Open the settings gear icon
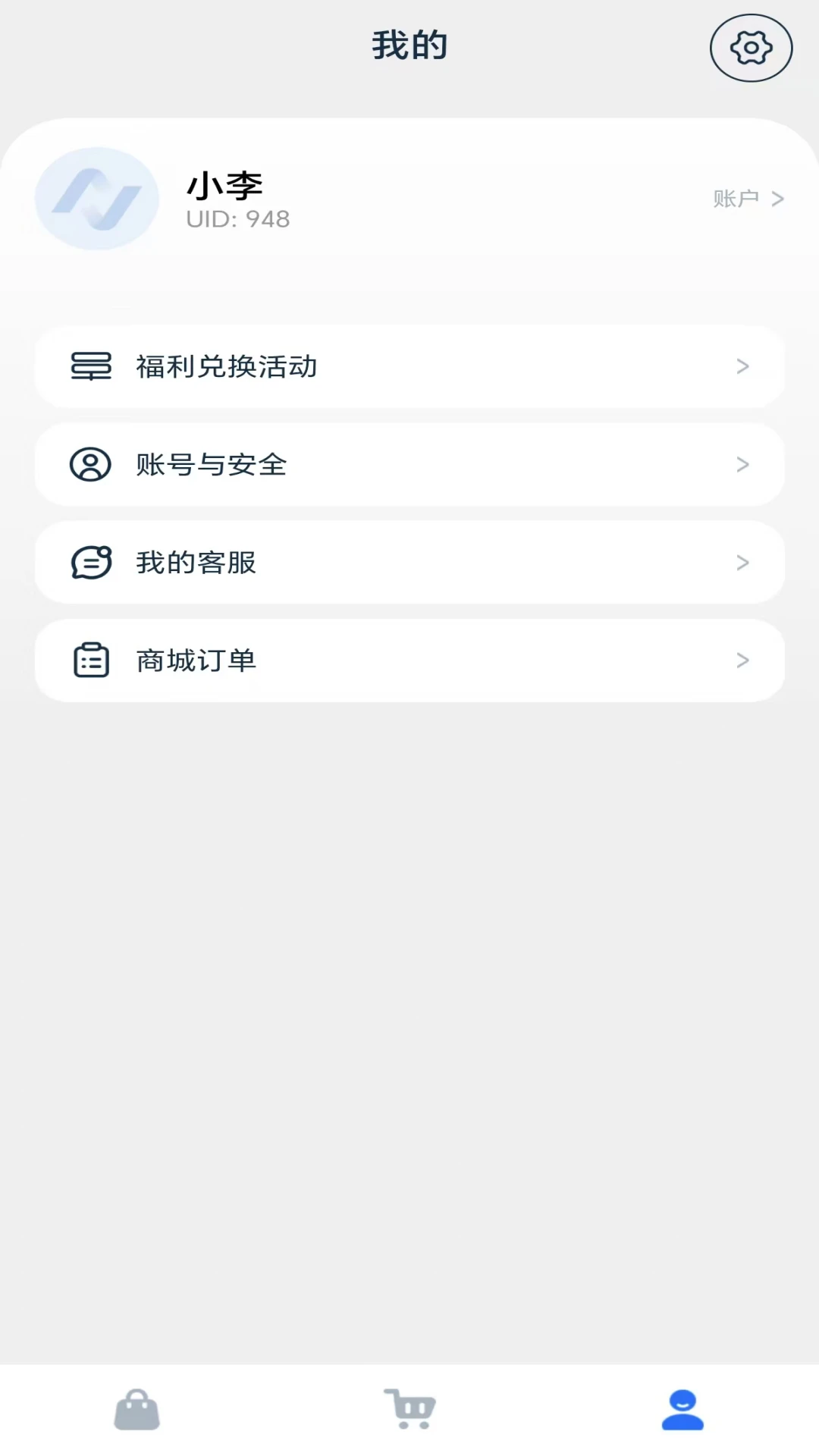This screenshot has width=819, height=1456. click(x=751, y=47)
